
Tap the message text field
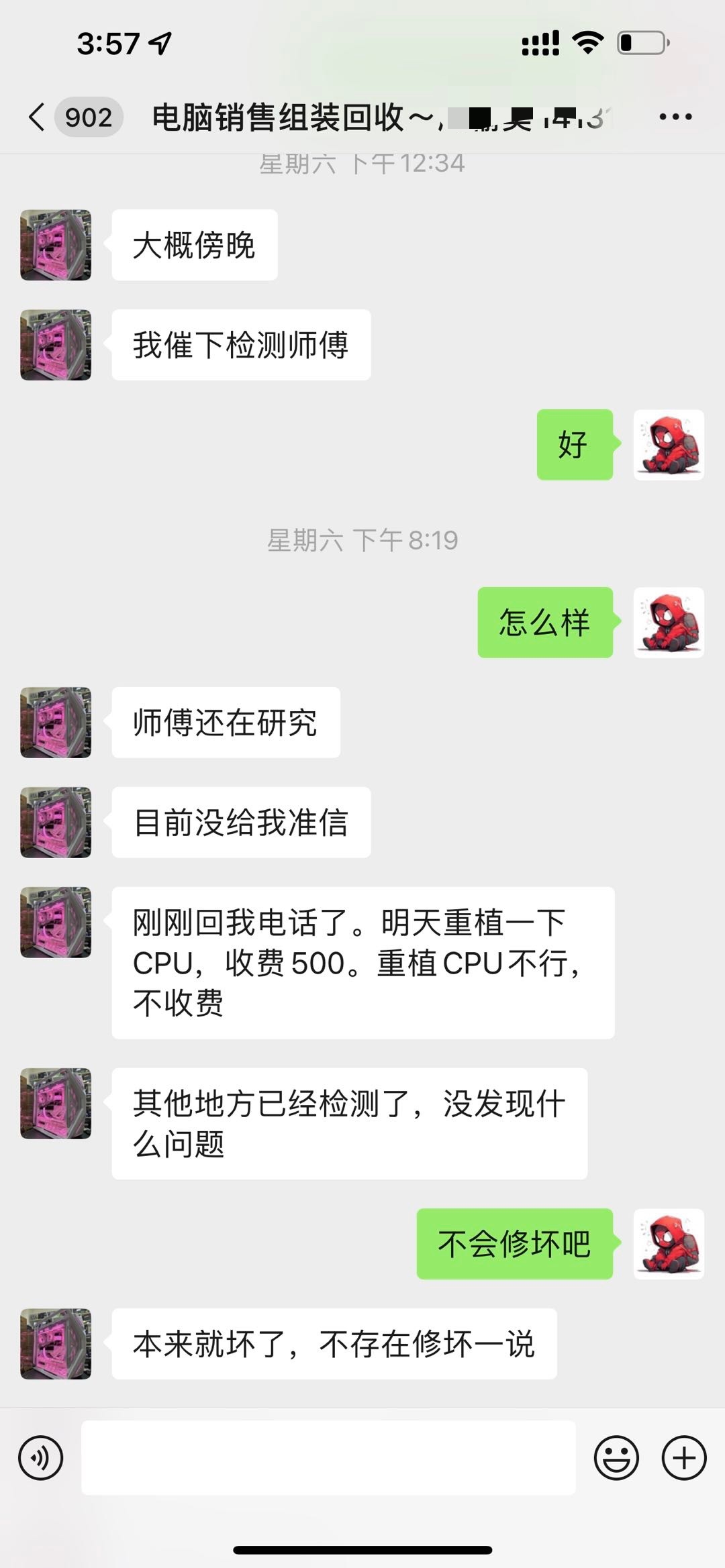point(328,1457)
